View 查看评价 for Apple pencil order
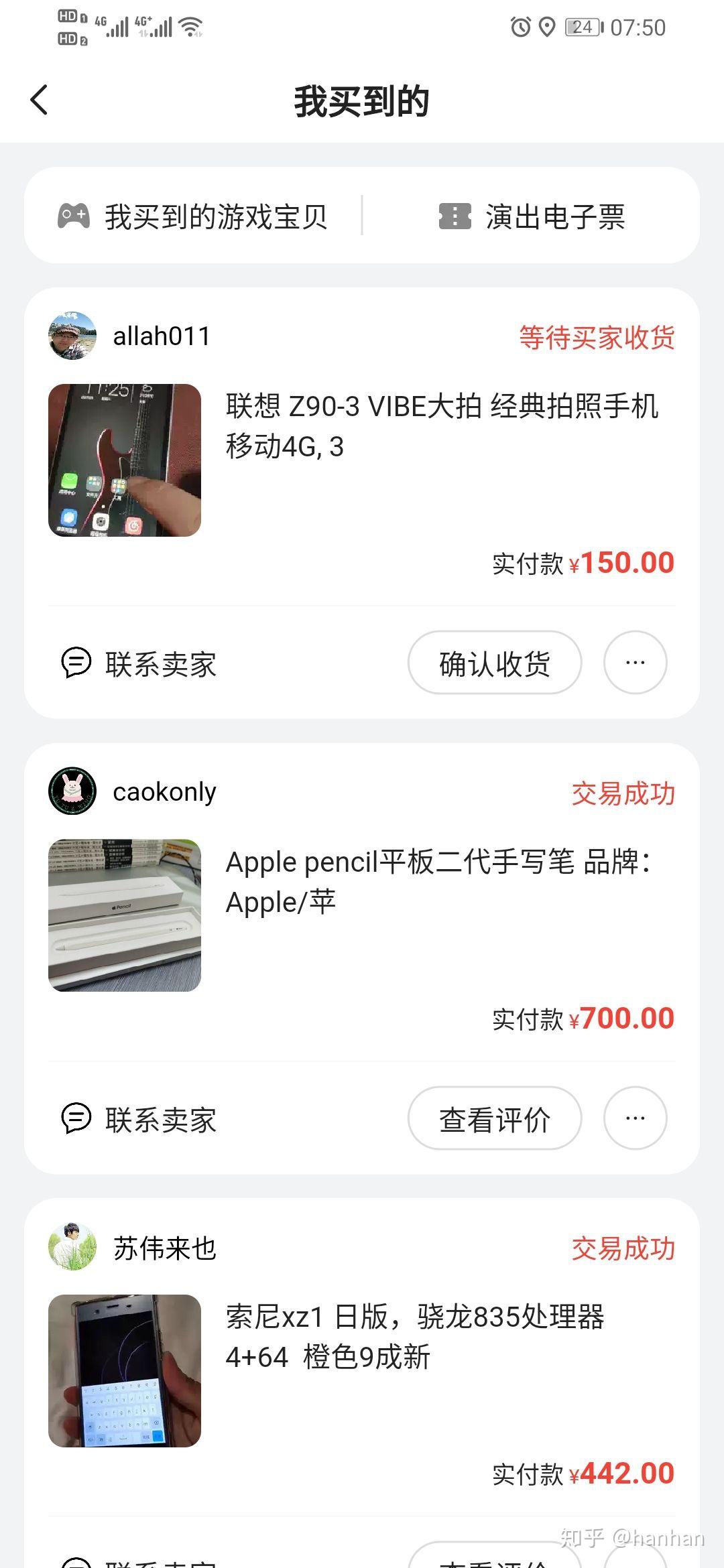This screenshot has height=1568, width=724. coord(494,1119)
